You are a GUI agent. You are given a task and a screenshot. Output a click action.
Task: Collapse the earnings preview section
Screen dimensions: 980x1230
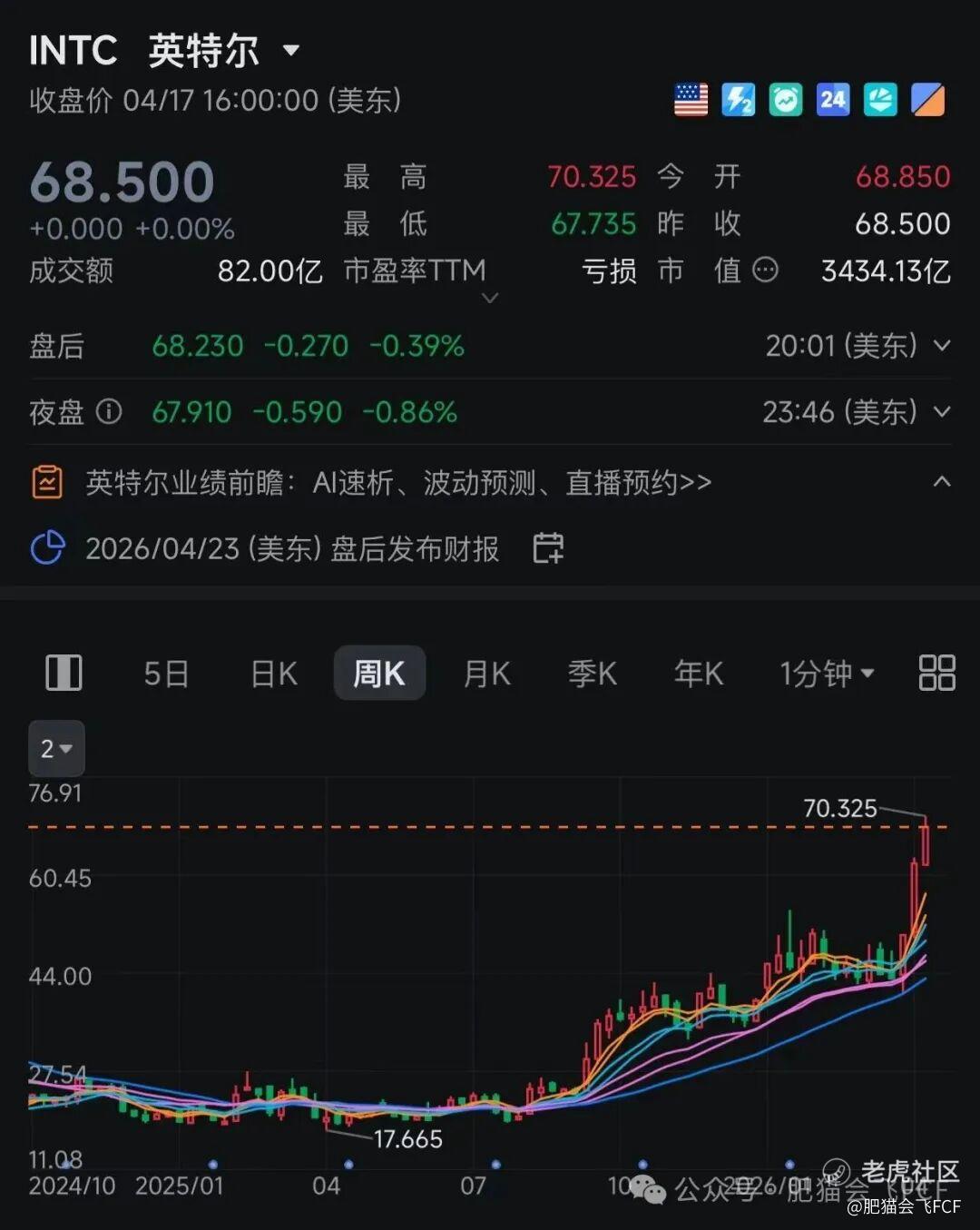(x=942, y=482)
